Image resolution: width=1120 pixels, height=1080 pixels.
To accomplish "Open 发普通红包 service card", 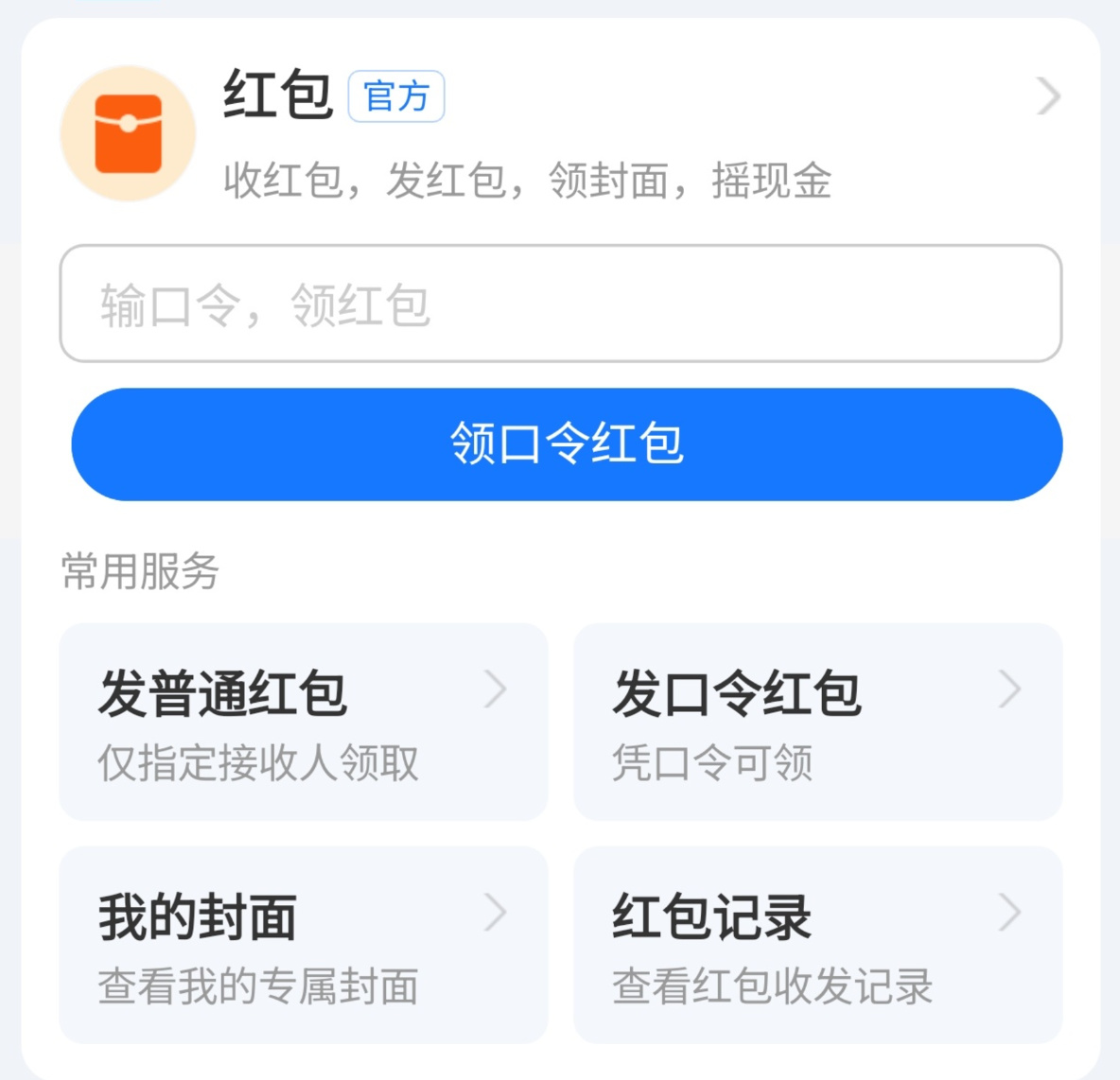I will [304, 723].
